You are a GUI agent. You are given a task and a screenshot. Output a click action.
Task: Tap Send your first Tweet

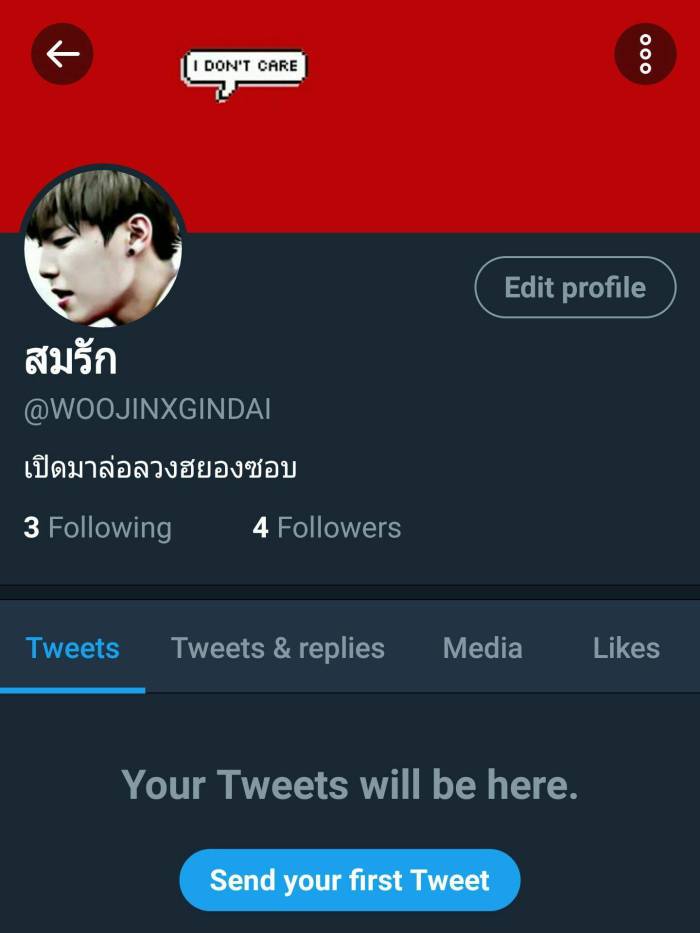pyautogui.click(x=350, y=880)
